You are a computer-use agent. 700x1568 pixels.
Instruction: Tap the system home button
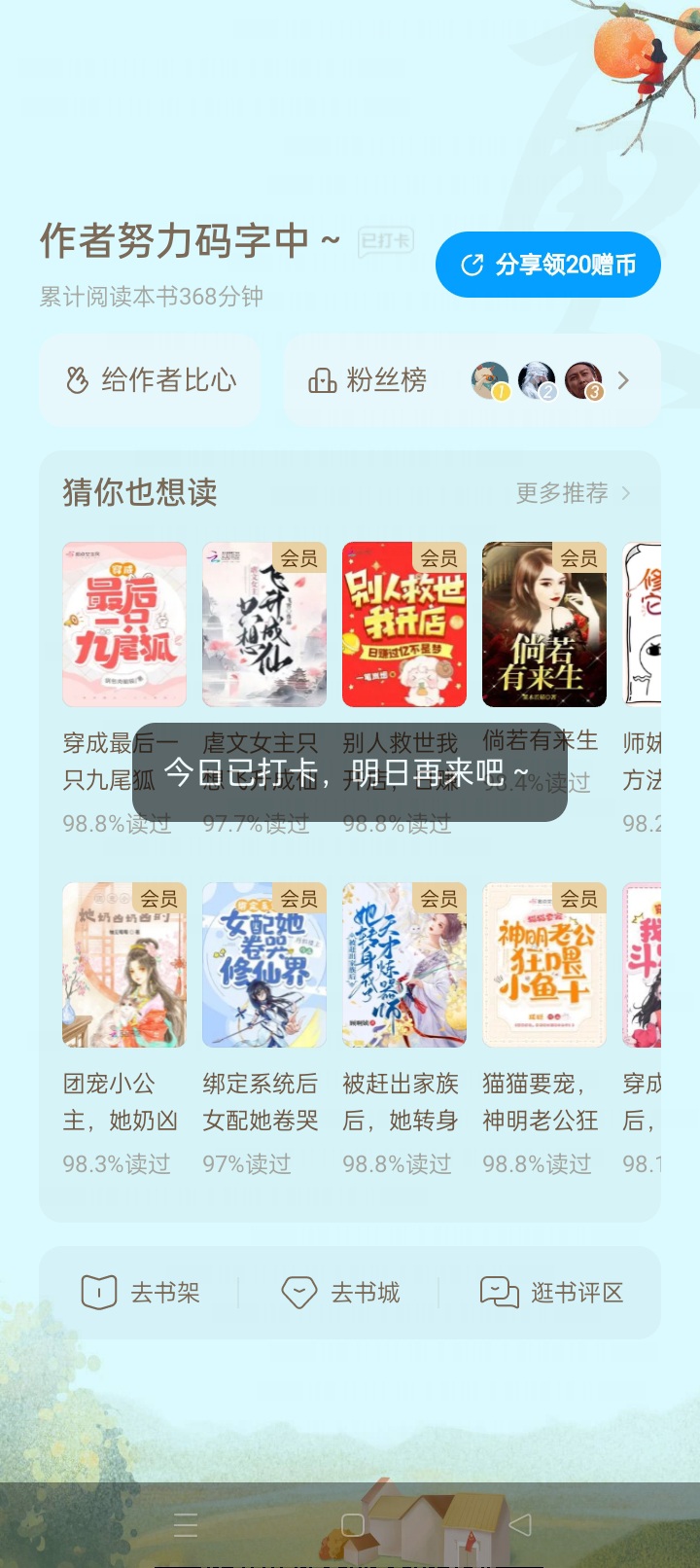click(353, 1525)
